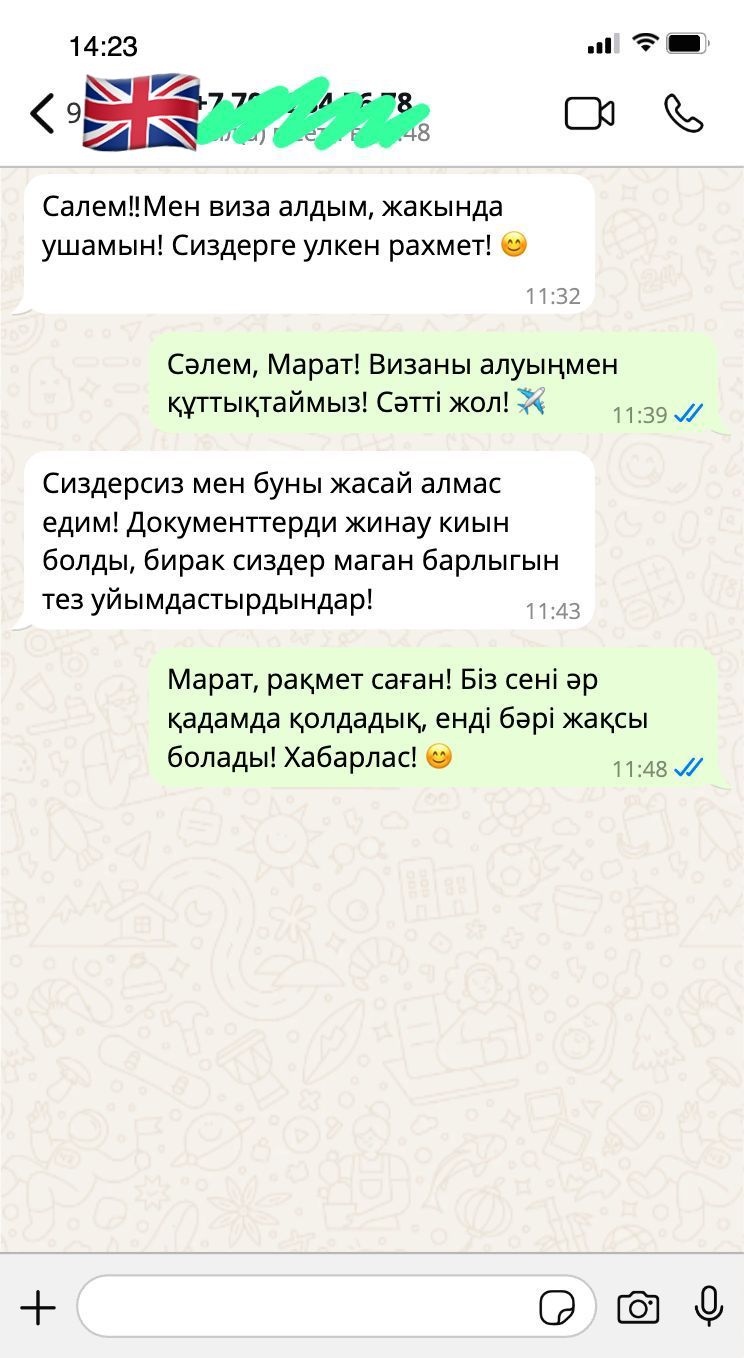Open the attachment plus menu

pyautogui.click(x=38, y=1307)
